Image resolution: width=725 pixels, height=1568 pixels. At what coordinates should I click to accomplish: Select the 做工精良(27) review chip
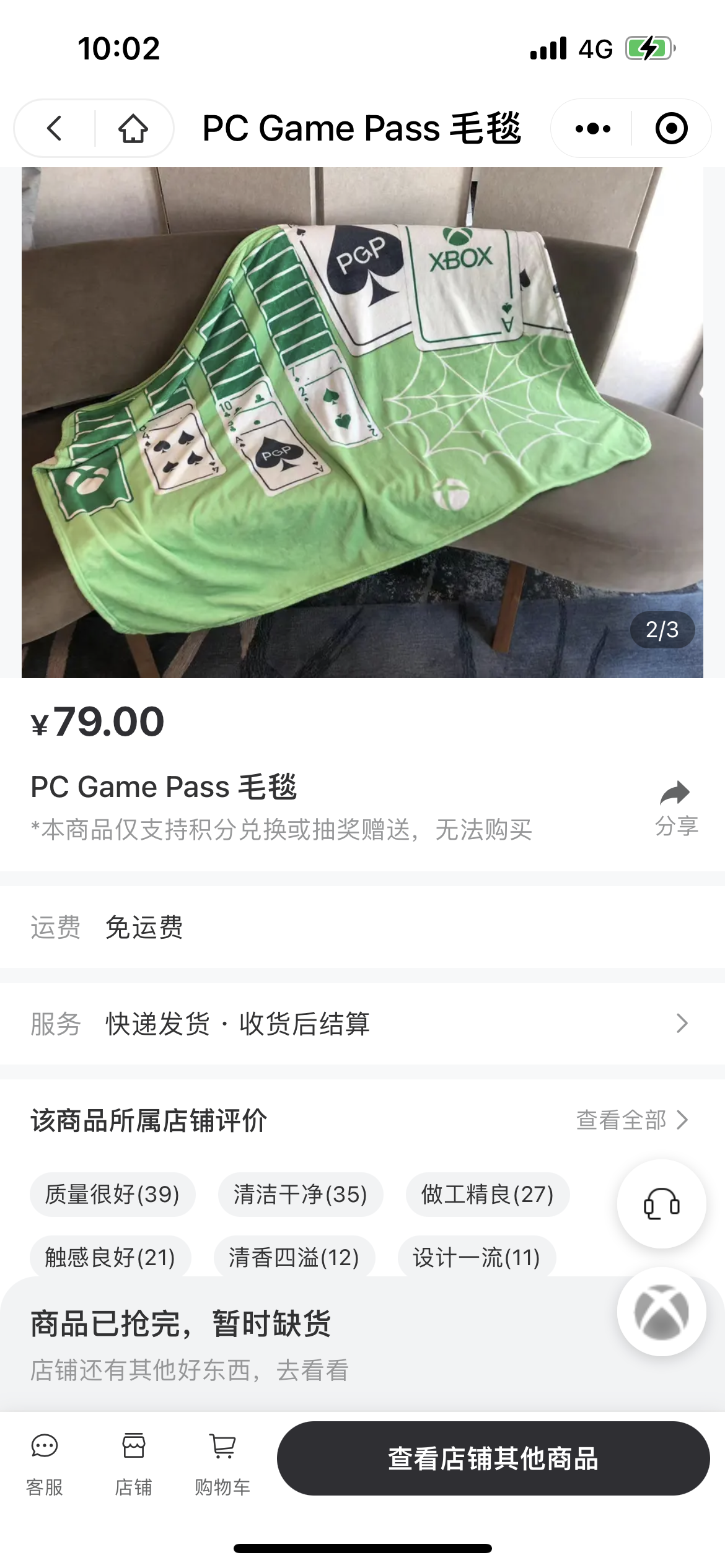[488, 1194]
